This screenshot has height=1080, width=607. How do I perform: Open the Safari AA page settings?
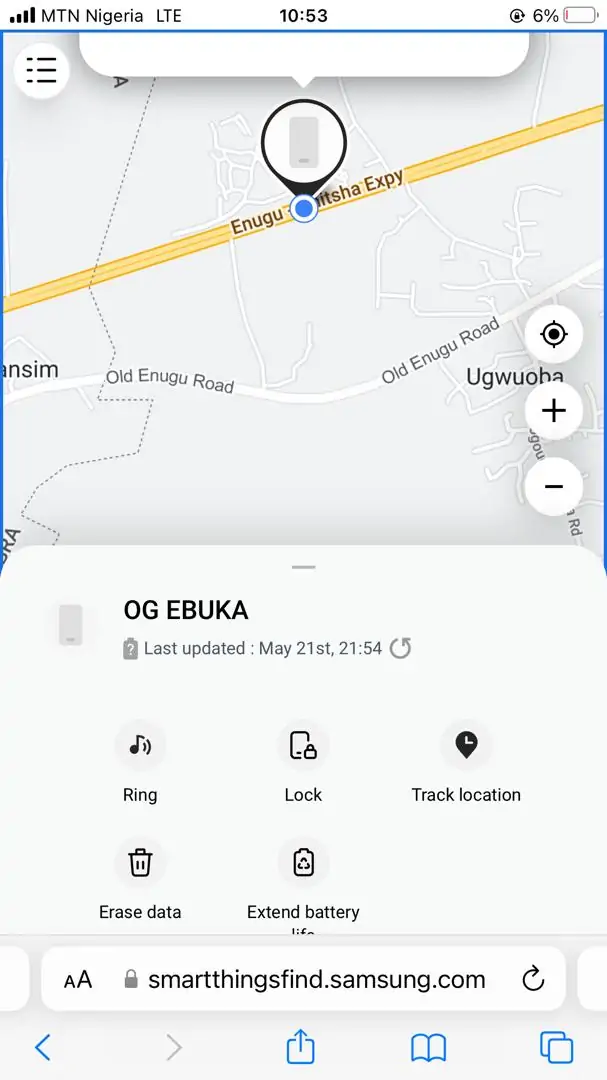(x=78, y=979)
